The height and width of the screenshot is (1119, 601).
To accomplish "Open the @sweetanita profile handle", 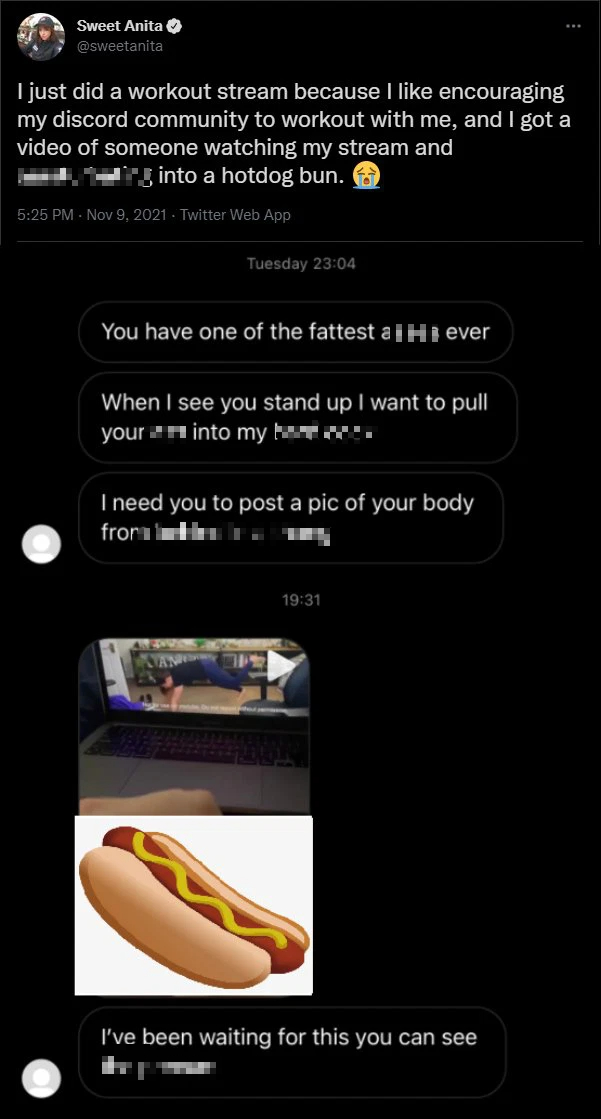I will pos(119,46).
